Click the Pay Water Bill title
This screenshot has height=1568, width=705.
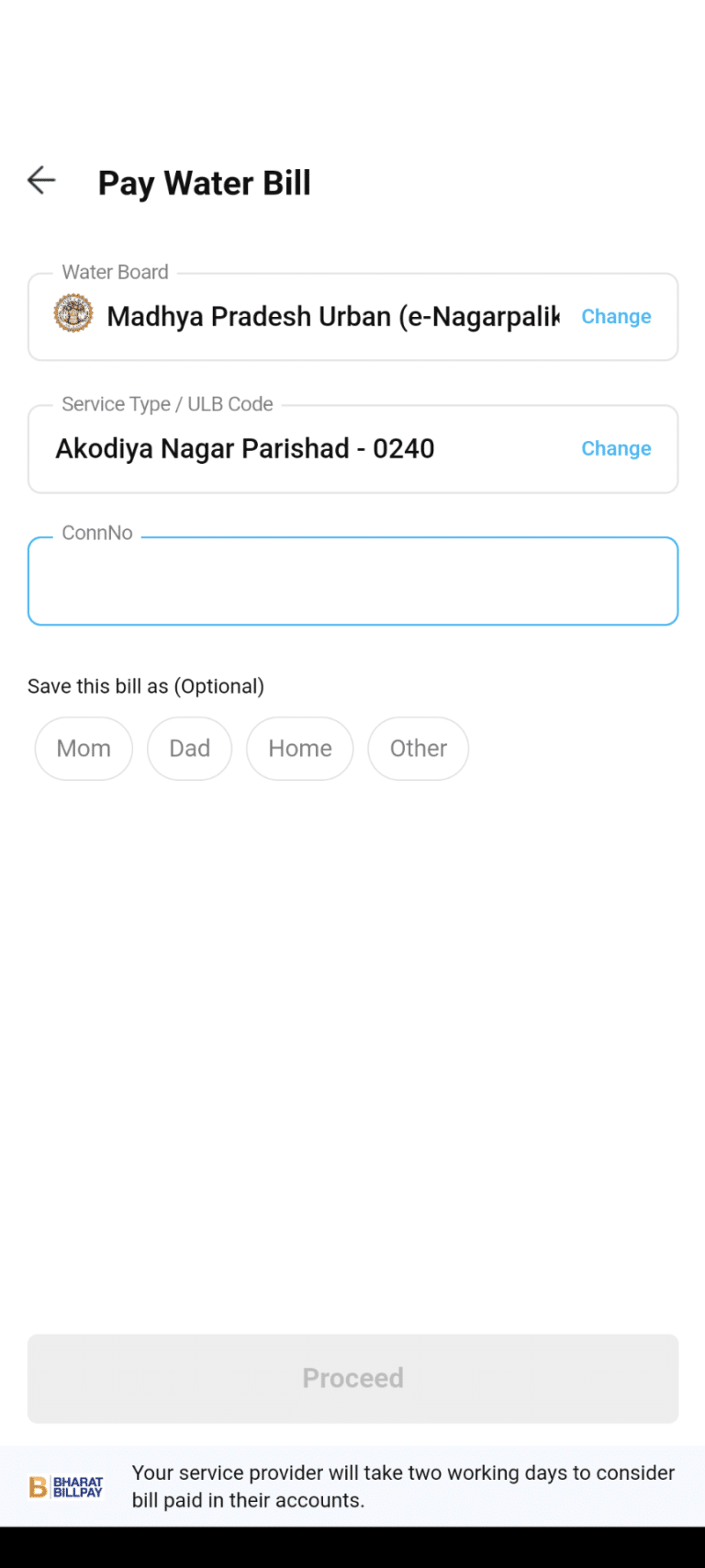[204, 182]
